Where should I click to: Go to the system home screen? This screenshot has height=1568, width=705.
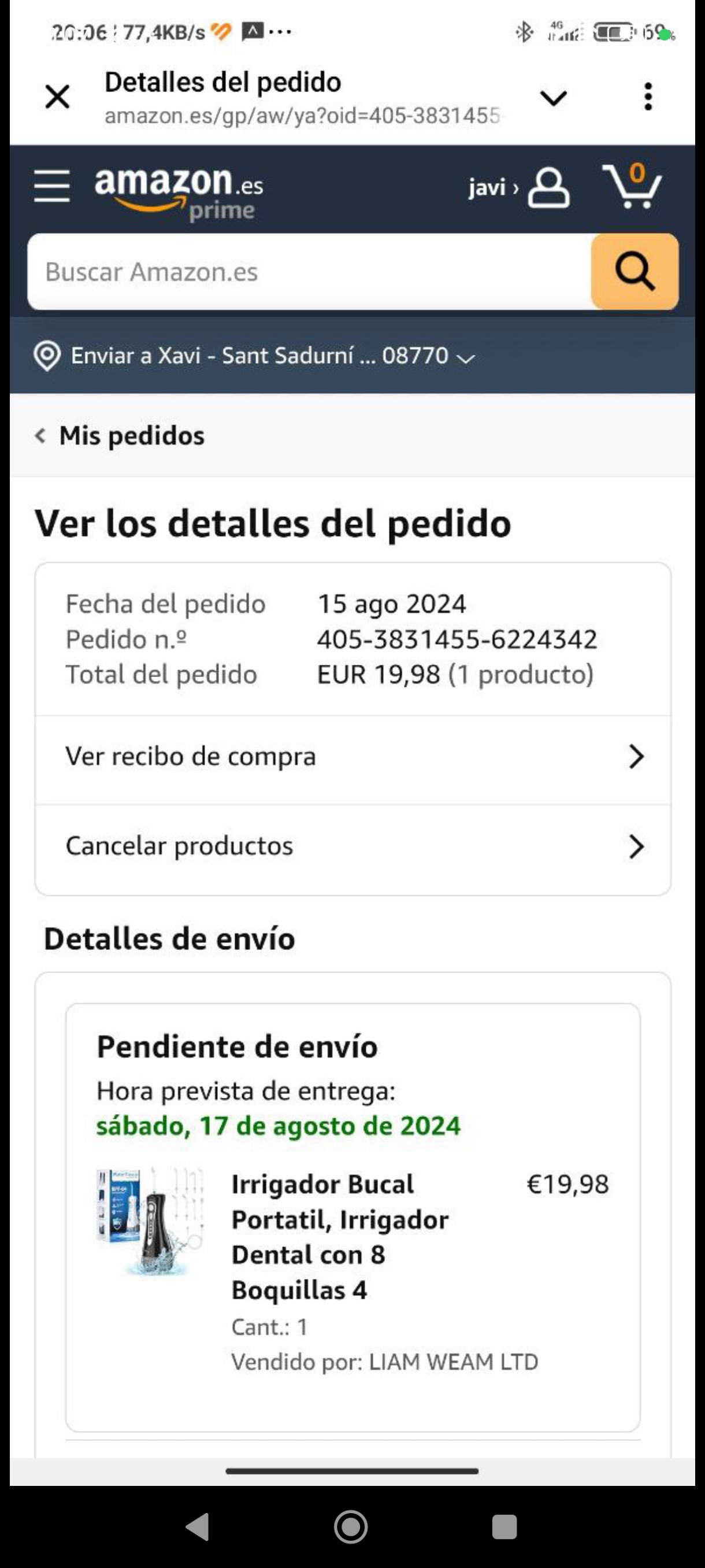(351, 1526)
